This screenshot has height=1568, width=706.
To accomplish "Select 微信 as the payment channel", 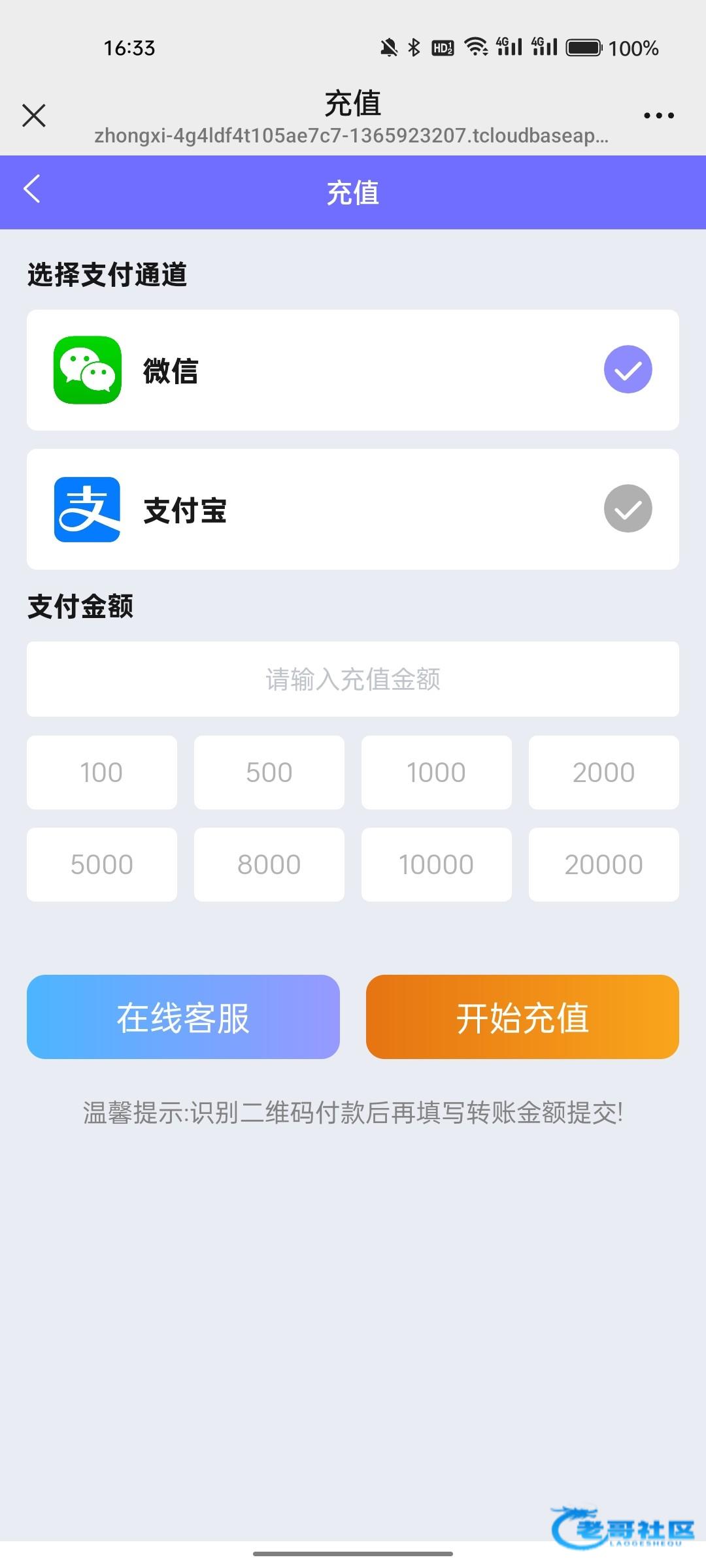I will pos(353,370).
